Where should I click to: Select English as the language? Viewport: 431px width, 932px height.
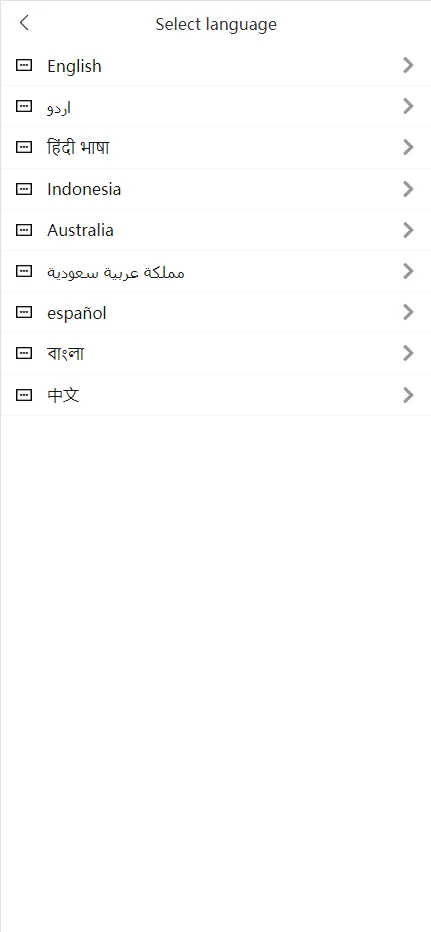(x=215, y=65)
